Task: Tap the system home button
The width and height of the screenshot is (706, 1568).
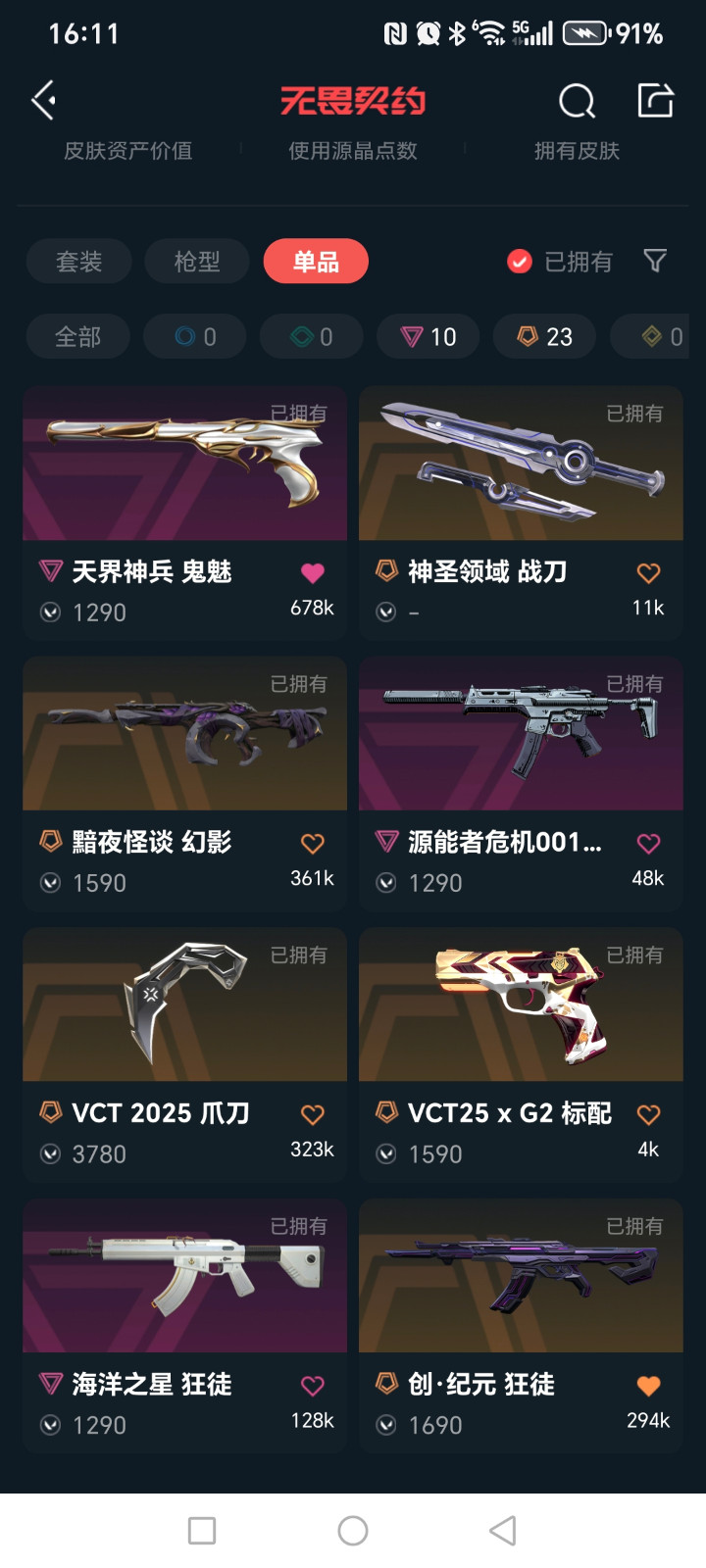Action: [353, 1531]
